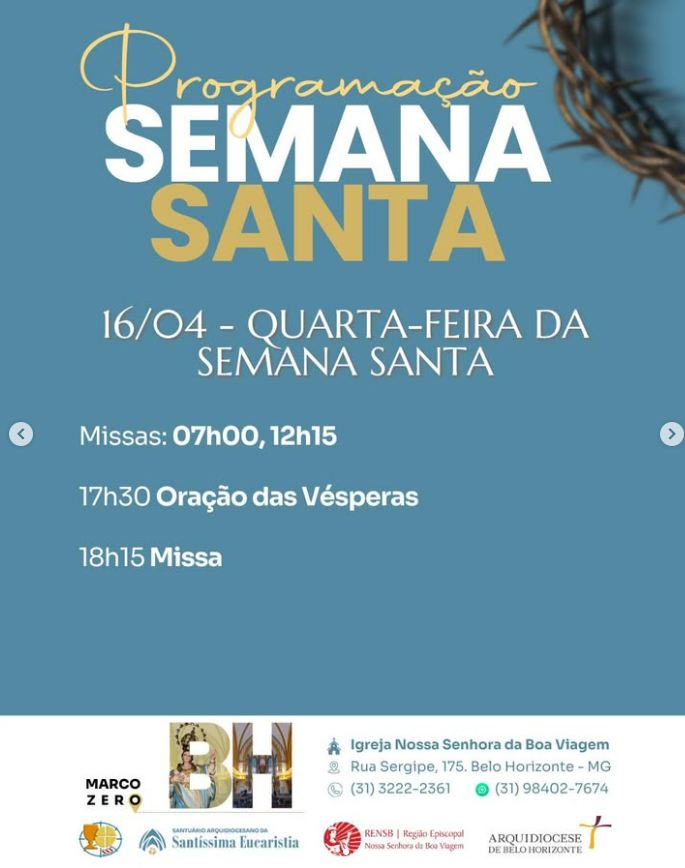This screenshot has width=685, height=868.
Task: Go to the previous carousel image
Action: tap(21, 434)
